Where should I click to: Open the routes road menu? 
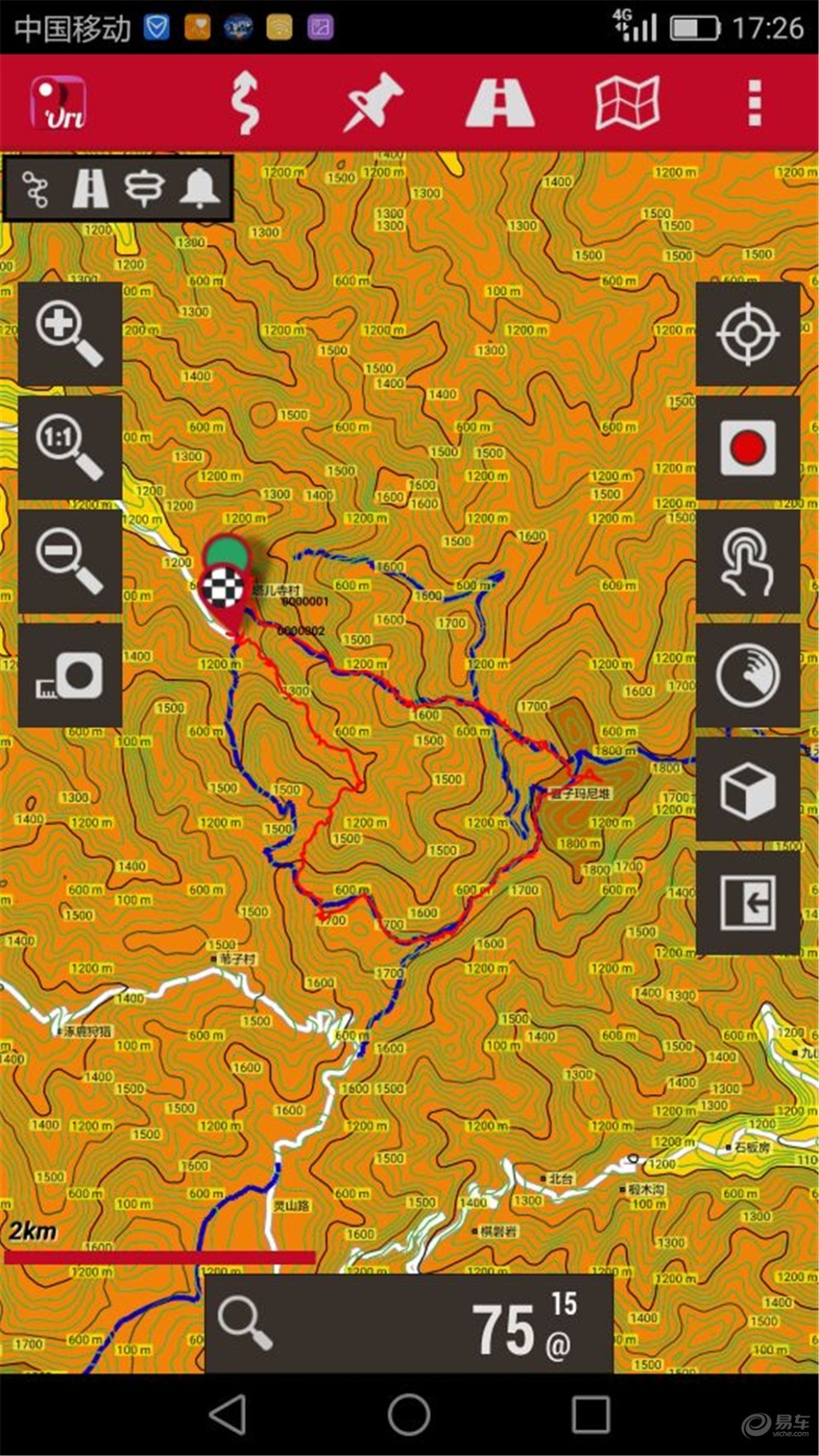tap(500, 103)
